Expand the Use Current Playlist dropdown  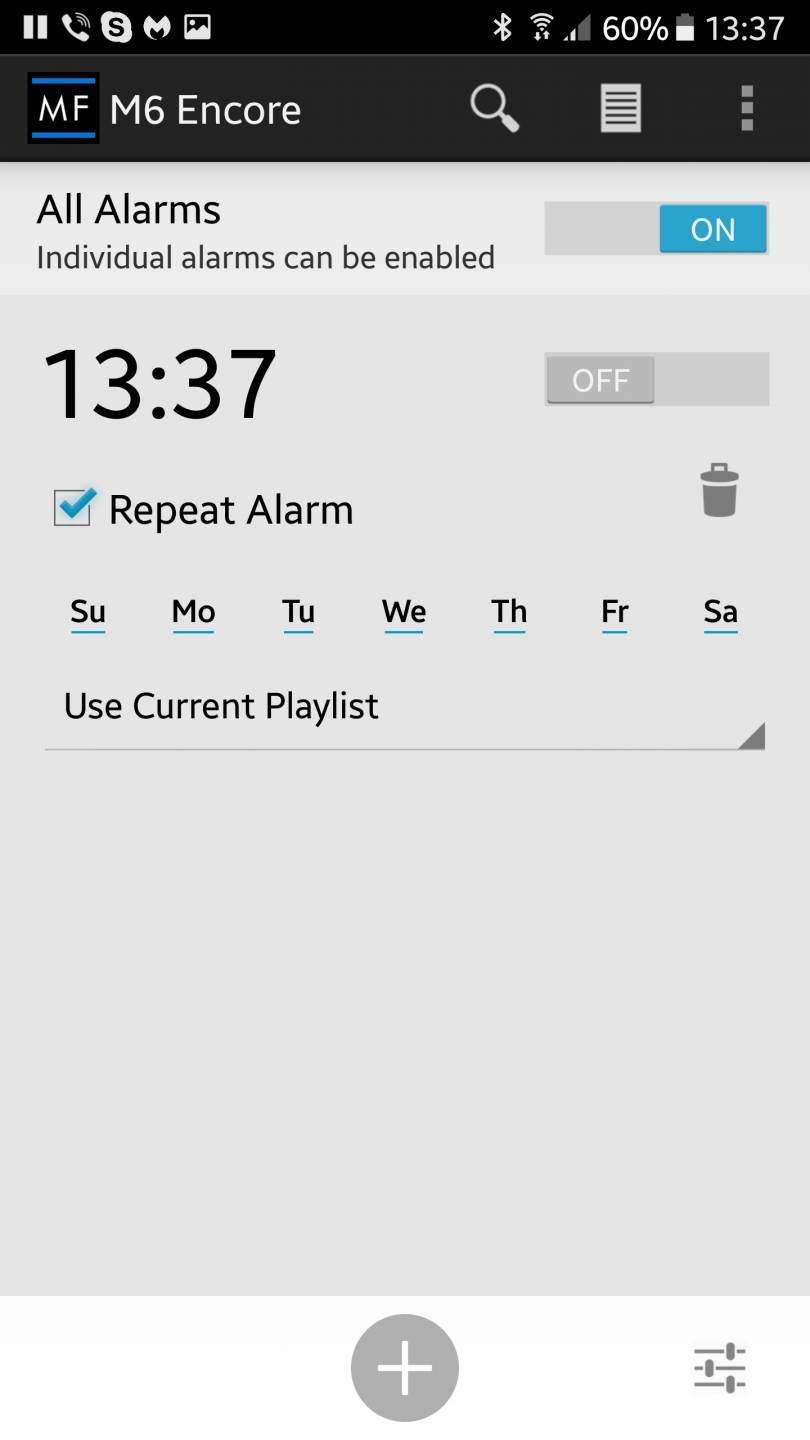[404, 708]
